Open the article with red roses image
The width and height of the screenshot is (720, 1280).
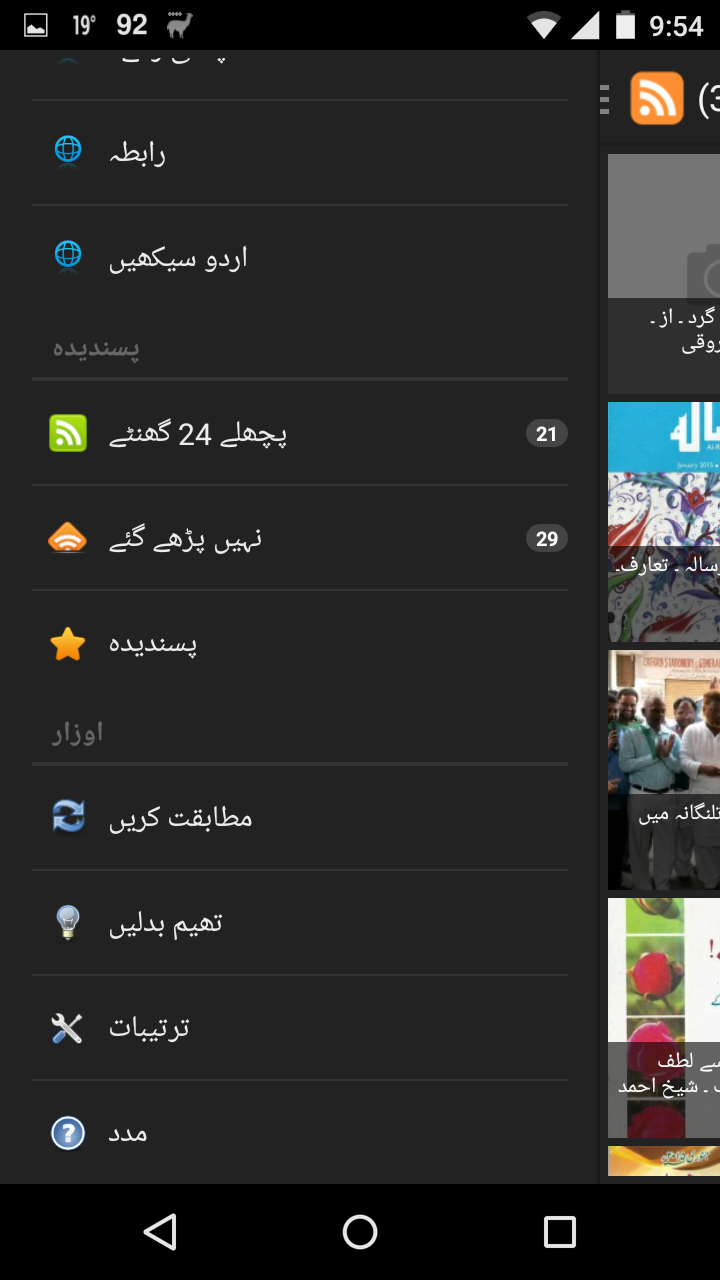coord(664,1018)
